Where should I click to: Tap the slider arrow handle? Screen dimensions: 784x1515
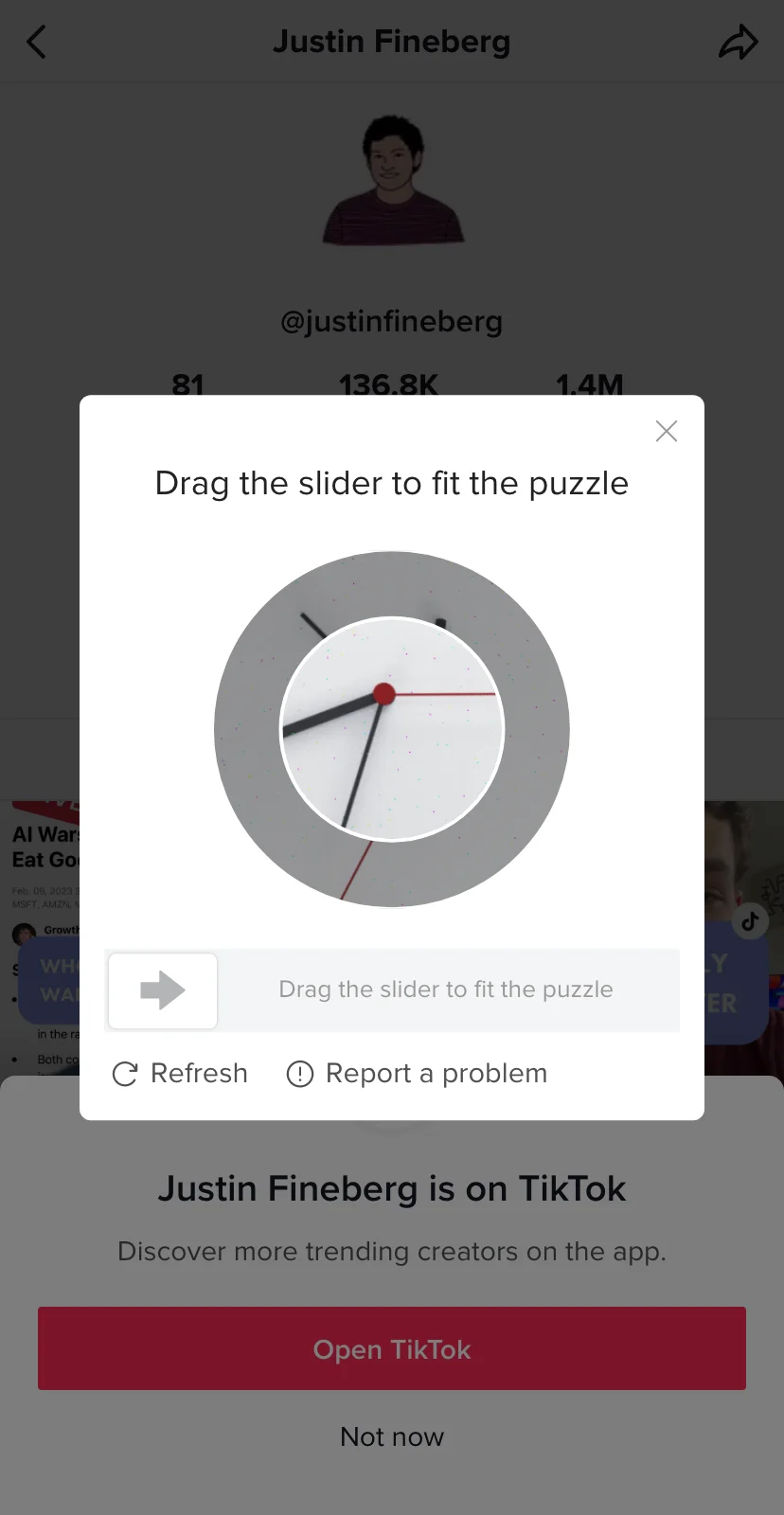tap(163, 990)
